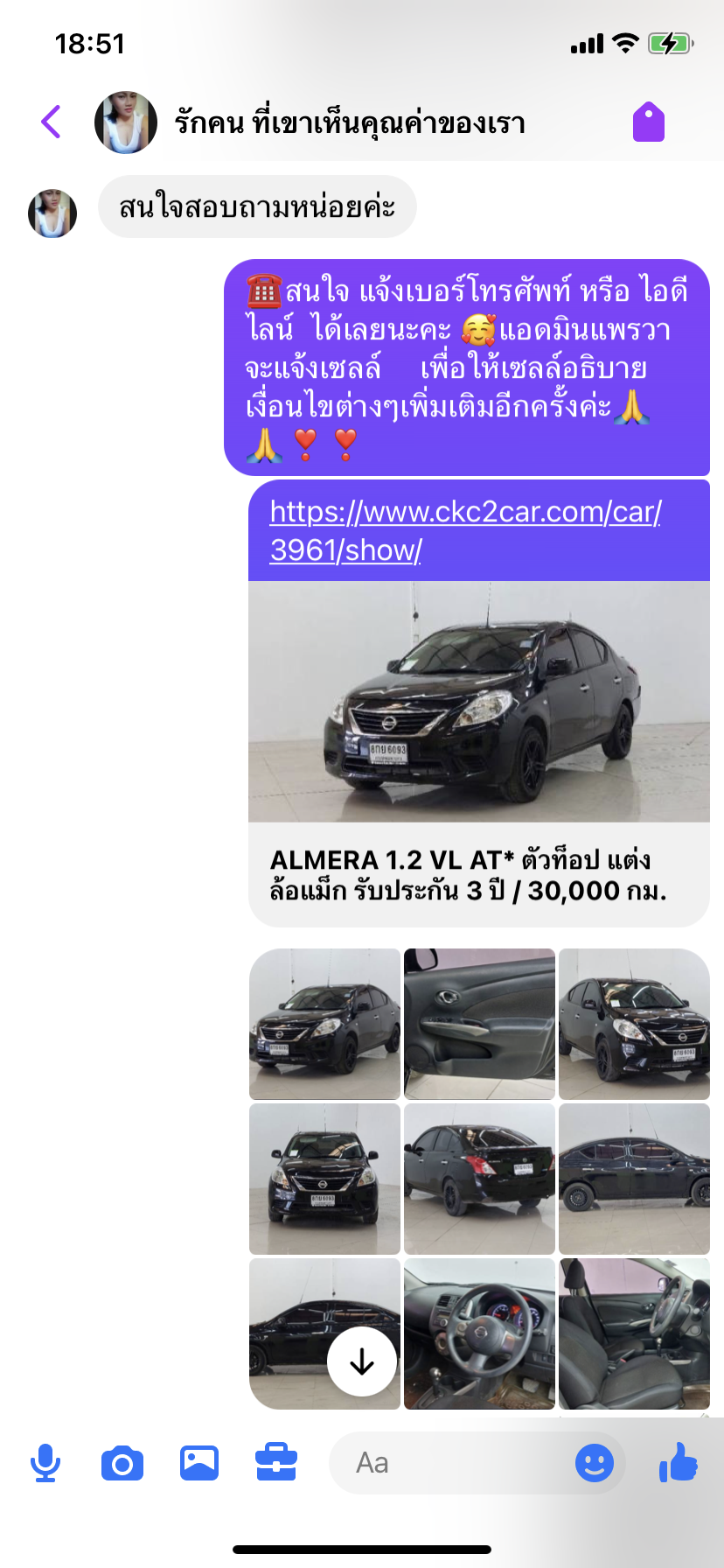Focus the Aa message text field
This screenshot has height=1568, width=724.
pos(450,1463)
